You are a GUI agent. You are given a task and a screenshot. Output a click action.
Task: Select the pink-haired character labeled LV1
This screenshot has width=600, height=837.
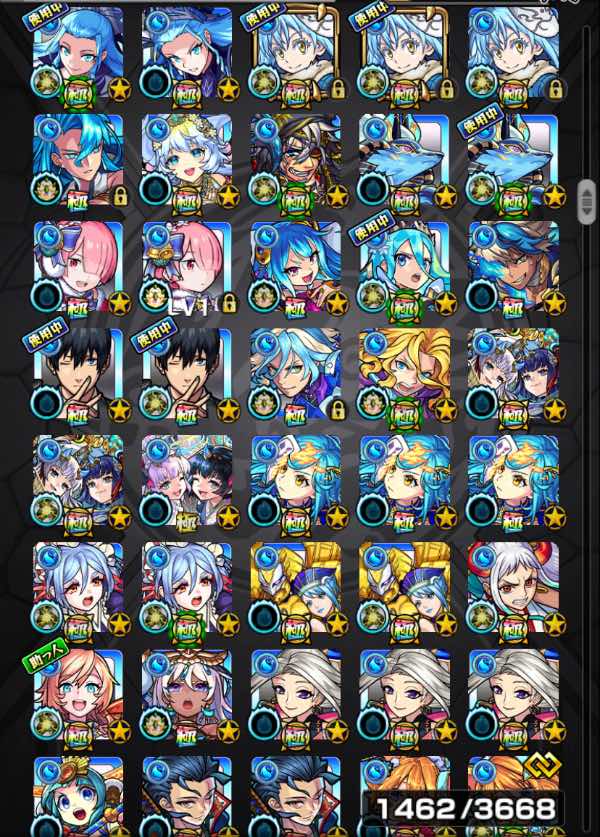pyautogui.click(x=187, y=266)
